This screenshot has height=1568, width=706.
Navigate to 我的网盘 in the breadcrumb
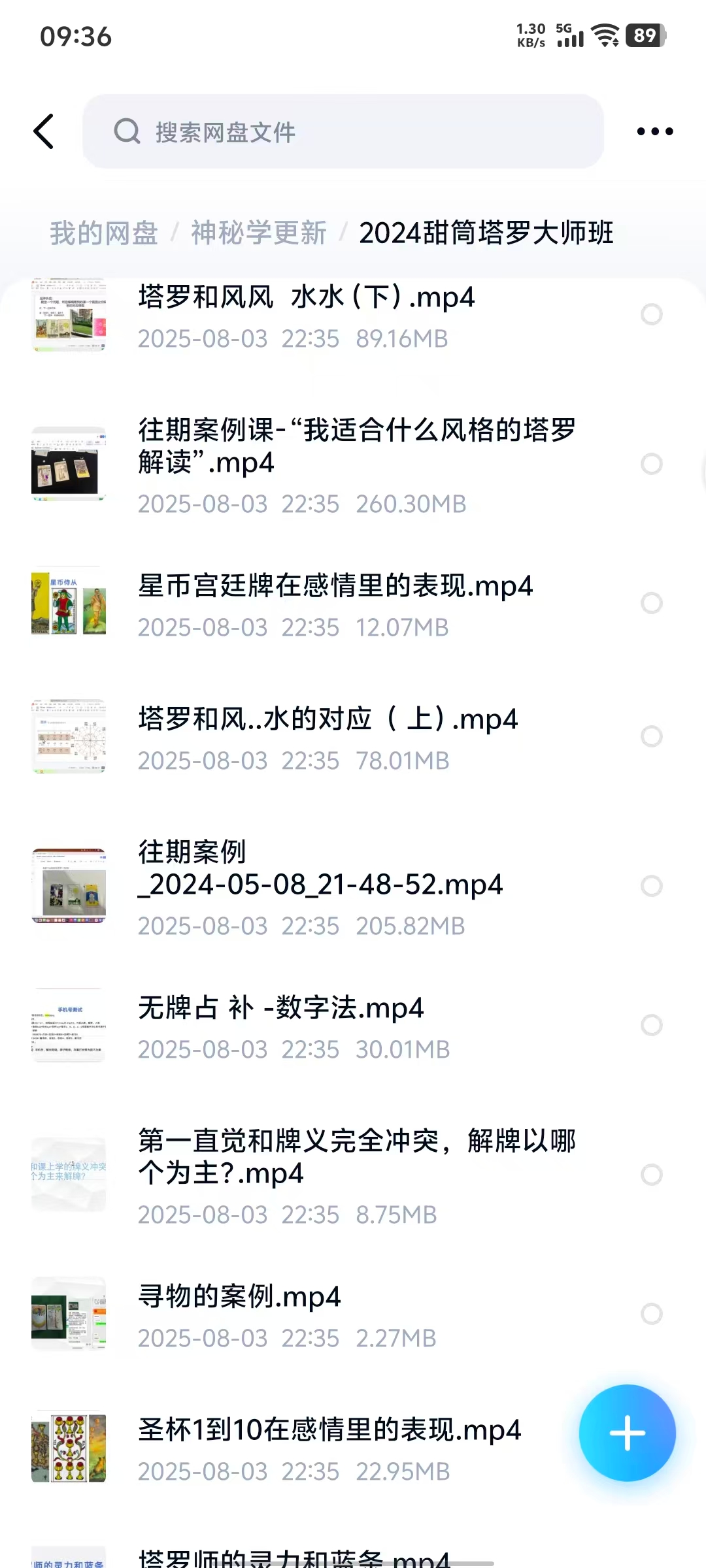click(104, 233)
